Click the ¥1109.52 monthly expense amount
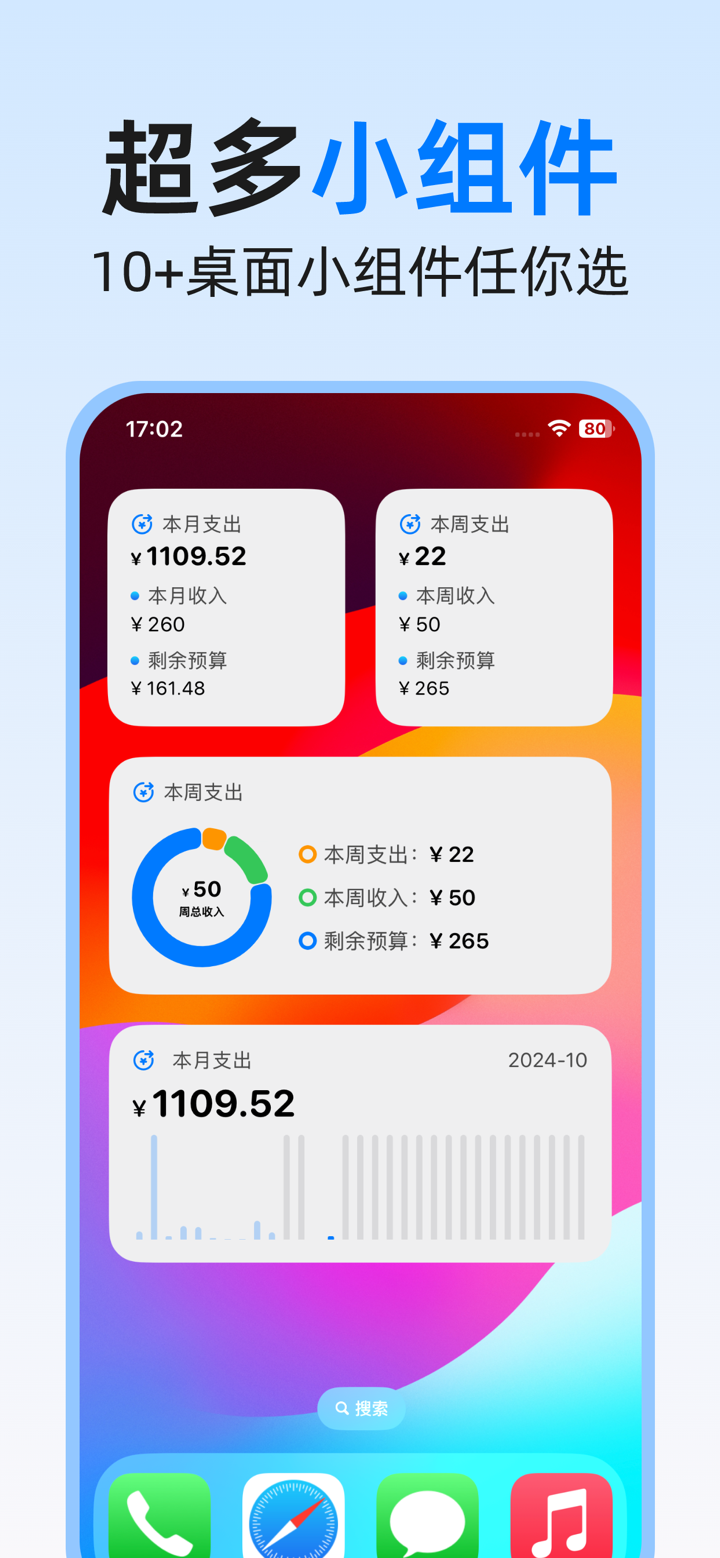This screenshot has width=720, height=1558. click(x=213, y=1103)
